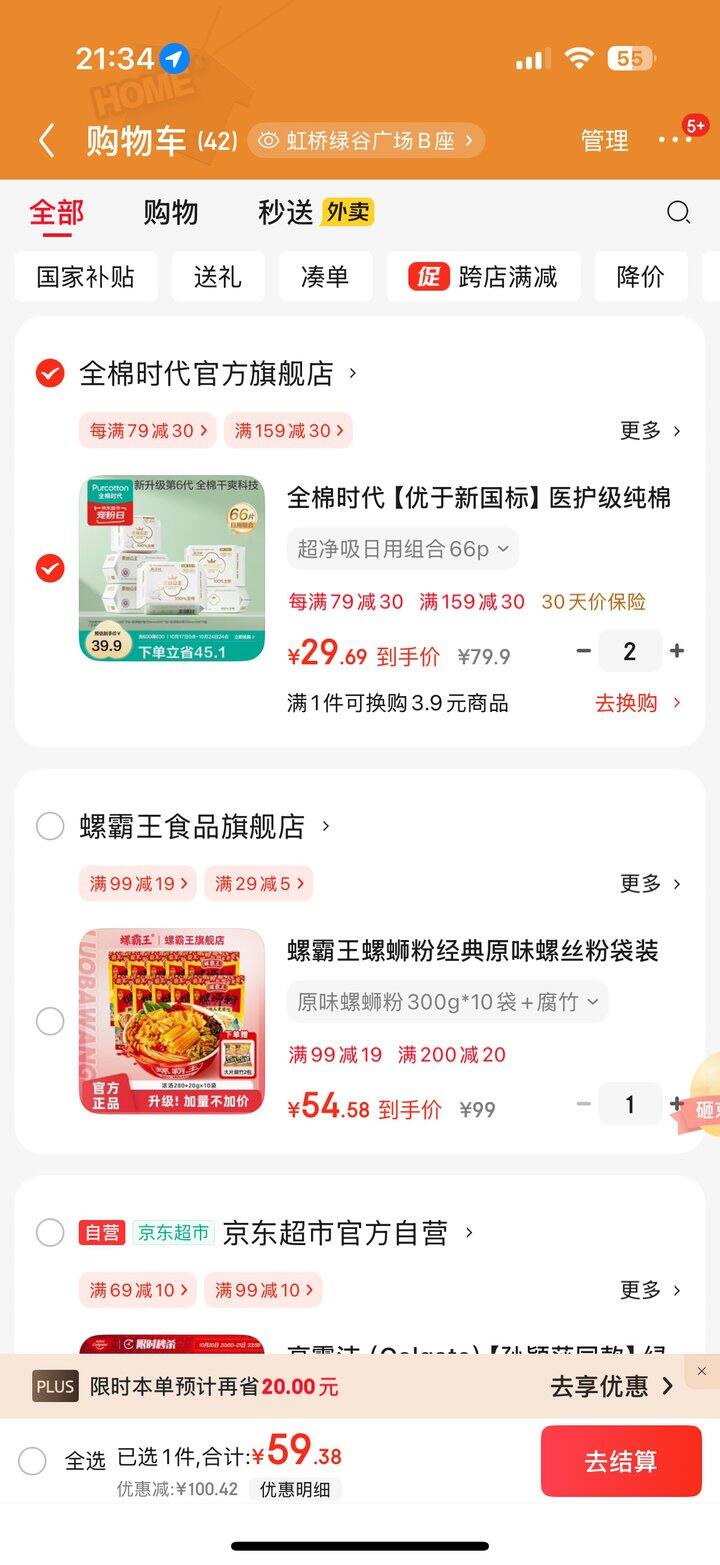Select the 螺霸王食品旗舰店 store checkbox

(x=50, y=826)
